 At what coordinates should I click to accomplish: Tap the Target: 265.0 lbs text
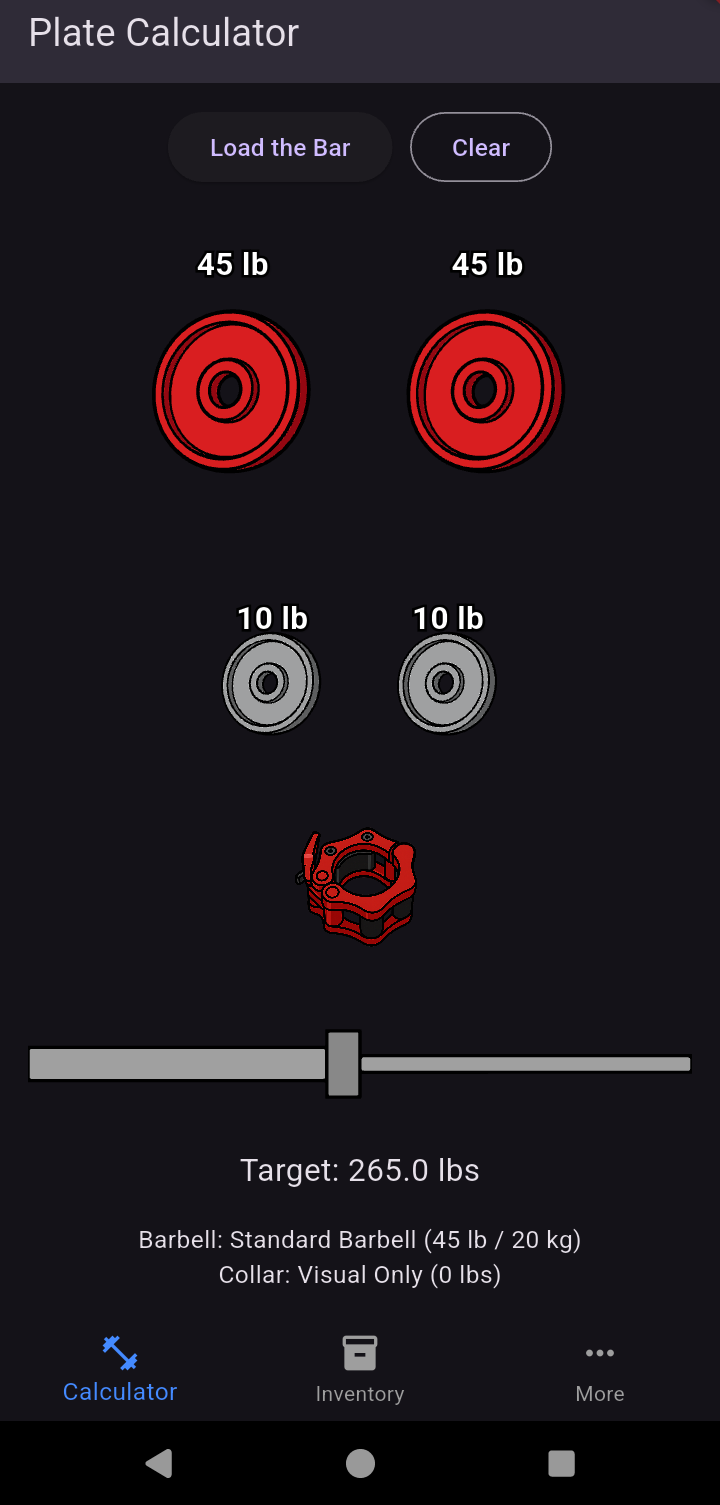tap(359, 1170)
